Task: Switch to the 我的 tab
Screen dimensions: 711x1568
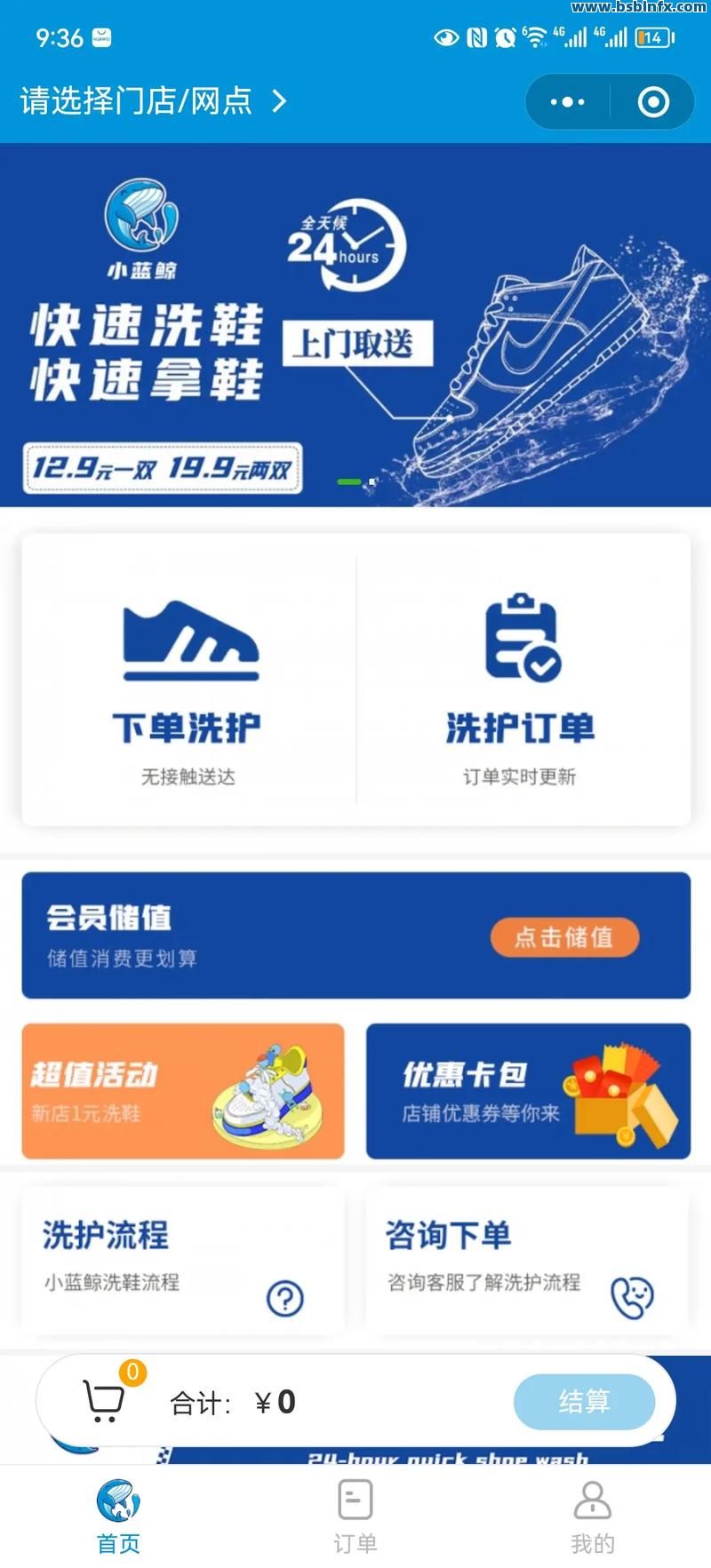Action: click(x=592, y=1516)
